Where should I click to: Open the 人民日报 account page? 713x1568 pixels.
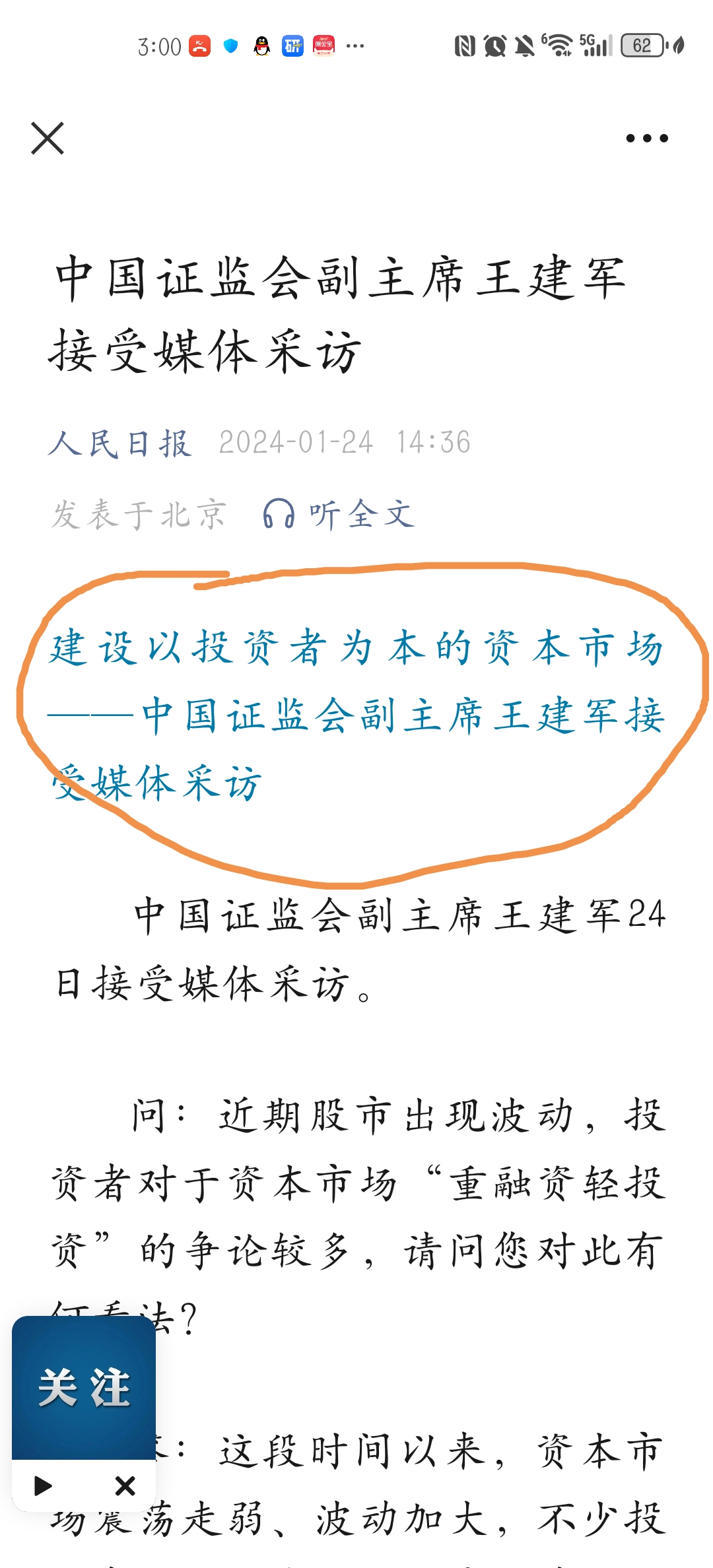pos(120,443)
